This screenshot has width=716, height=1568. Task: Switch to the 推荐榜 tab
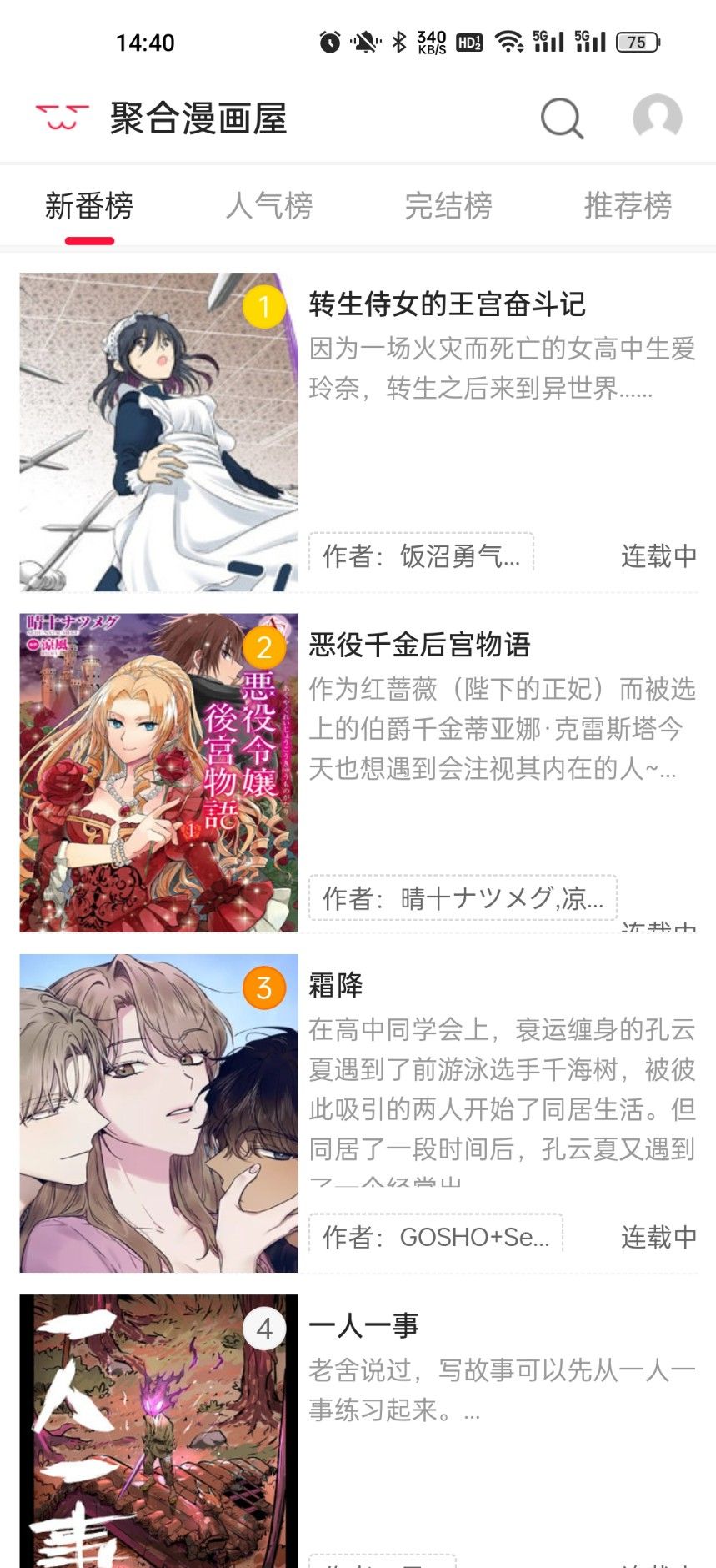[x=627, y=206]
